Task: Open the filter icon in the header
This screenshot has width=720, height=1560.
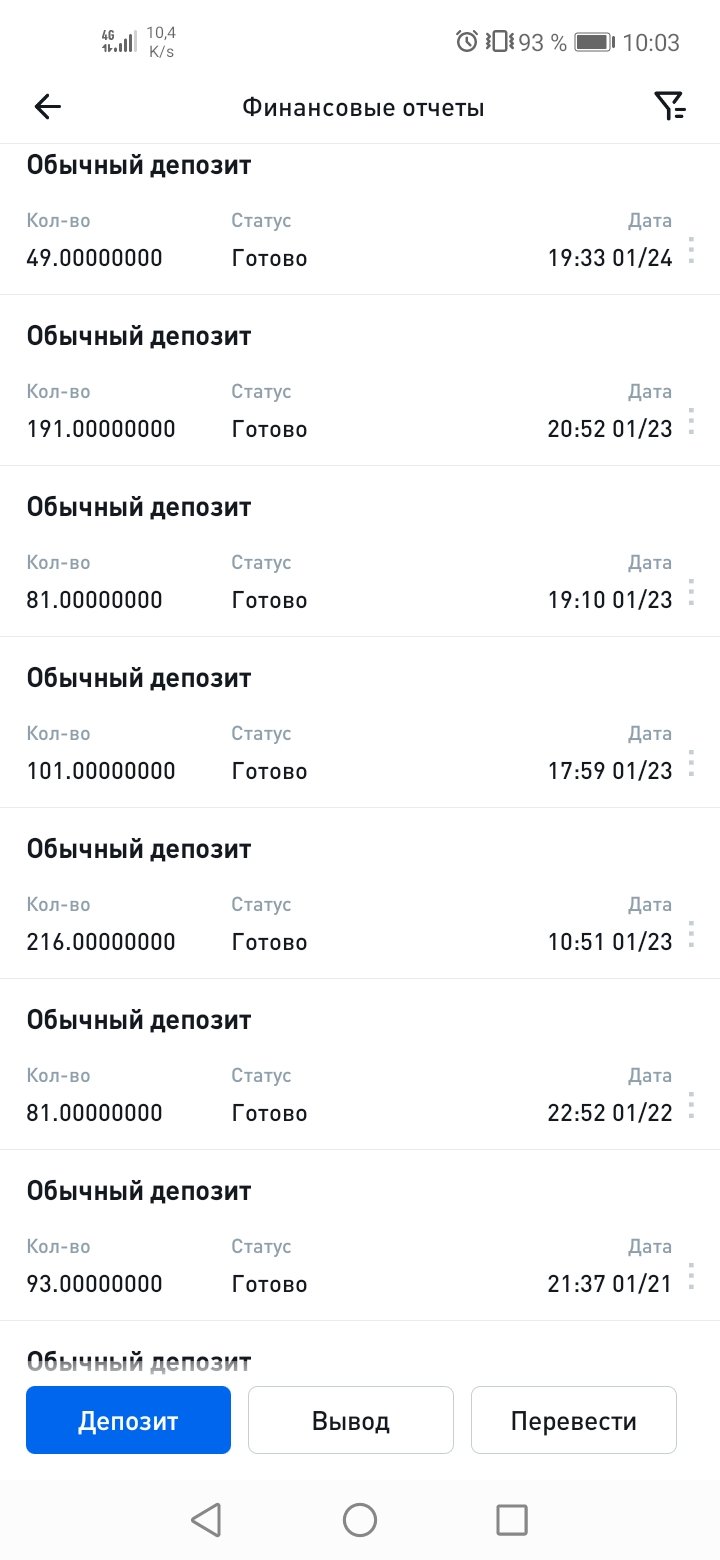Action: click(669, 107)
